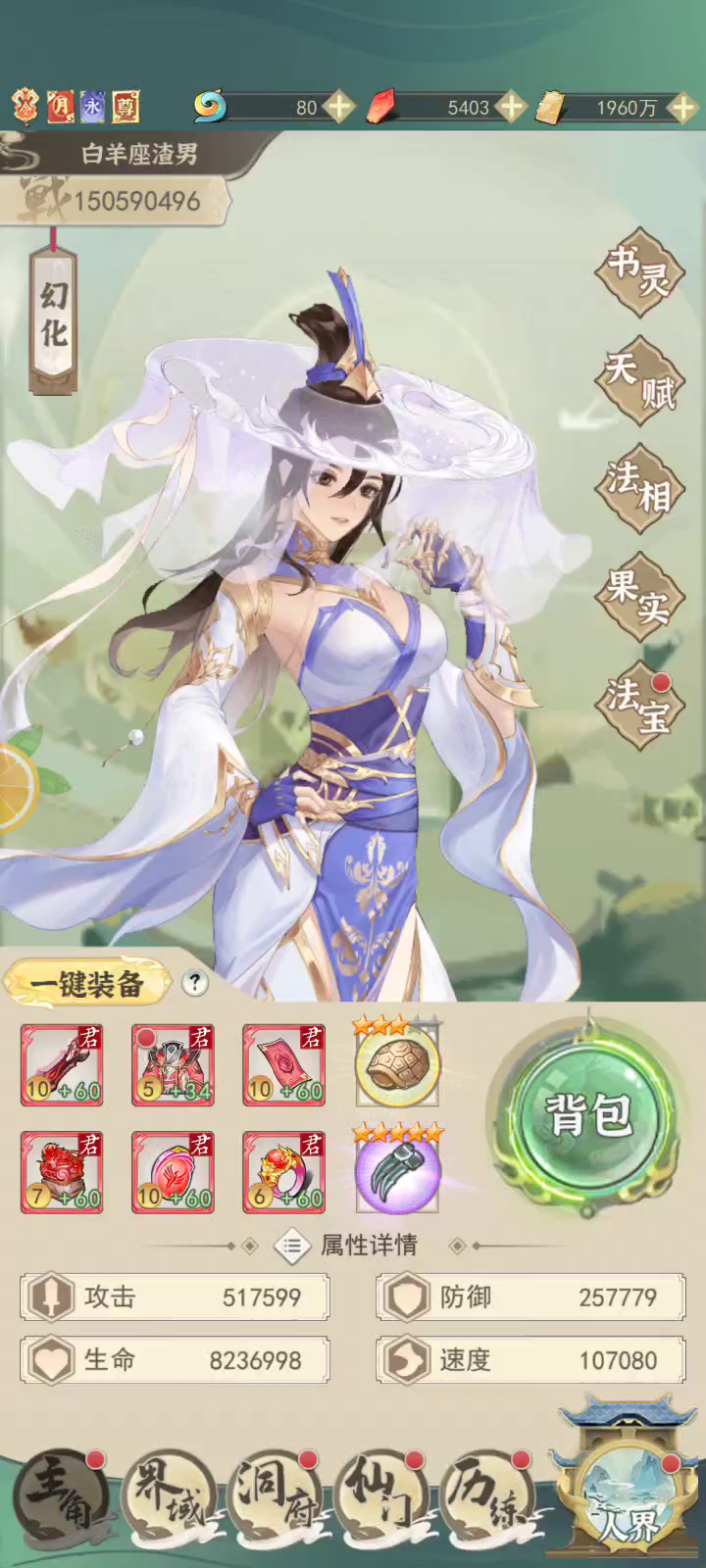Open the question mark help icon
The width and height of the screenshot is (706, 1568).
tap(195, 983)
